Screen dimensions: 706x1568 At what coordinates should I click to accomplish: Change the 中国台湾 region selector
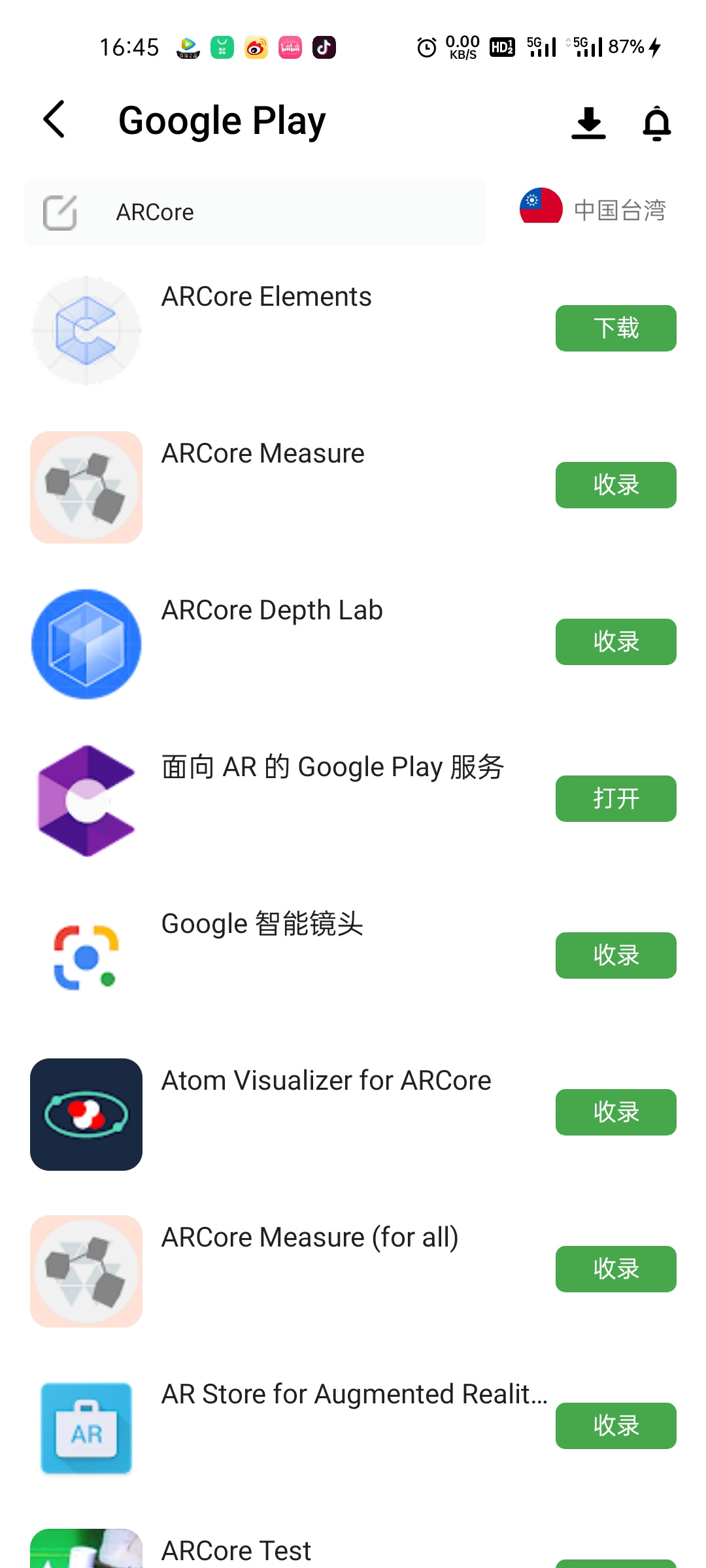594,208
